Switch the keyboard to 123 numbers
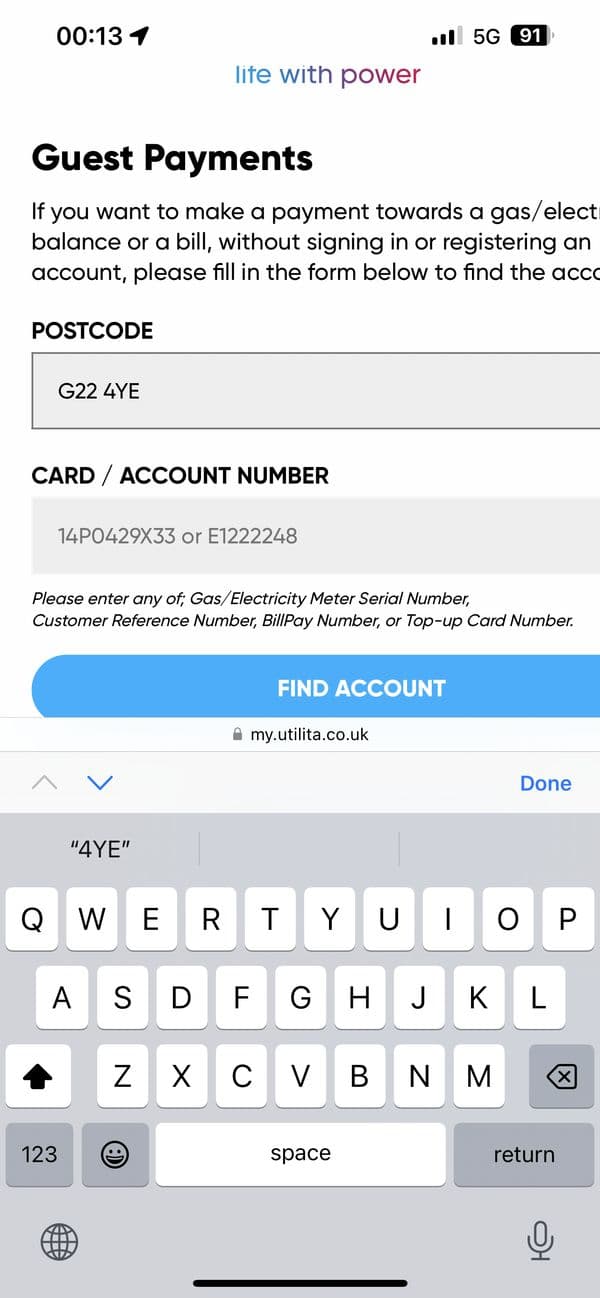The height and width of the screenshot is (1298, 600). (39, 1154)
